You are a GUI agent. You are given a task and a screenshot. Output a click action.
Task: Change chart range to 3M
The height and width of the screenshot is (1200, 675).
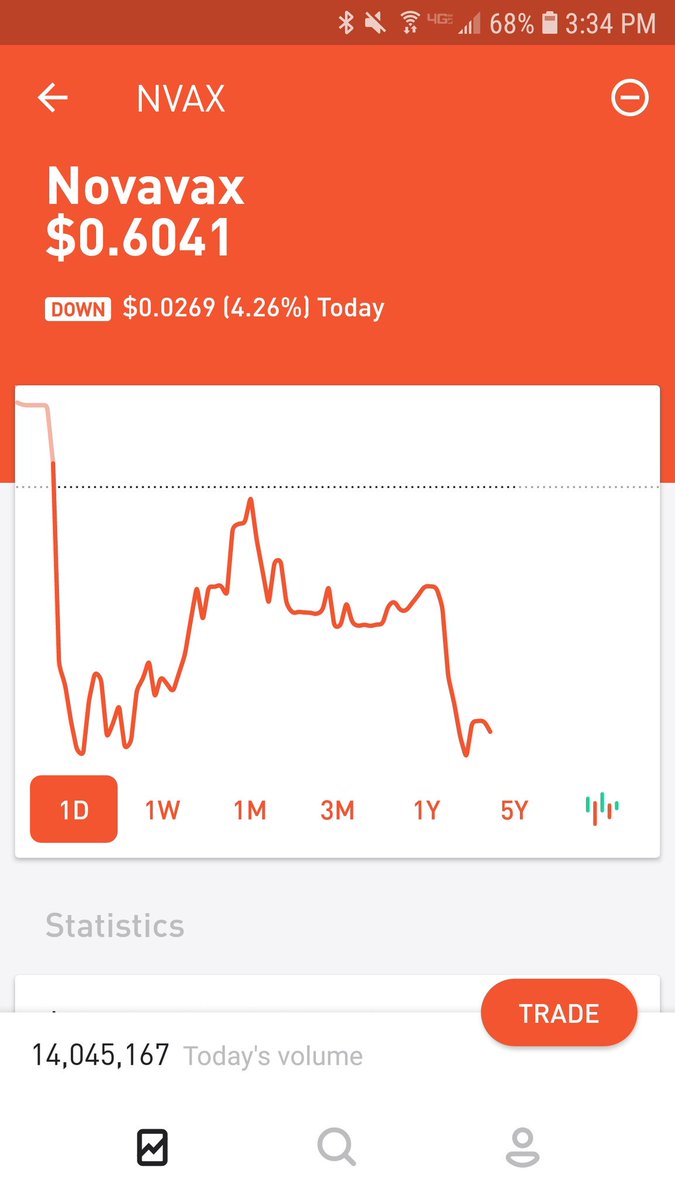pyautogui.click(x=338, y=810)
